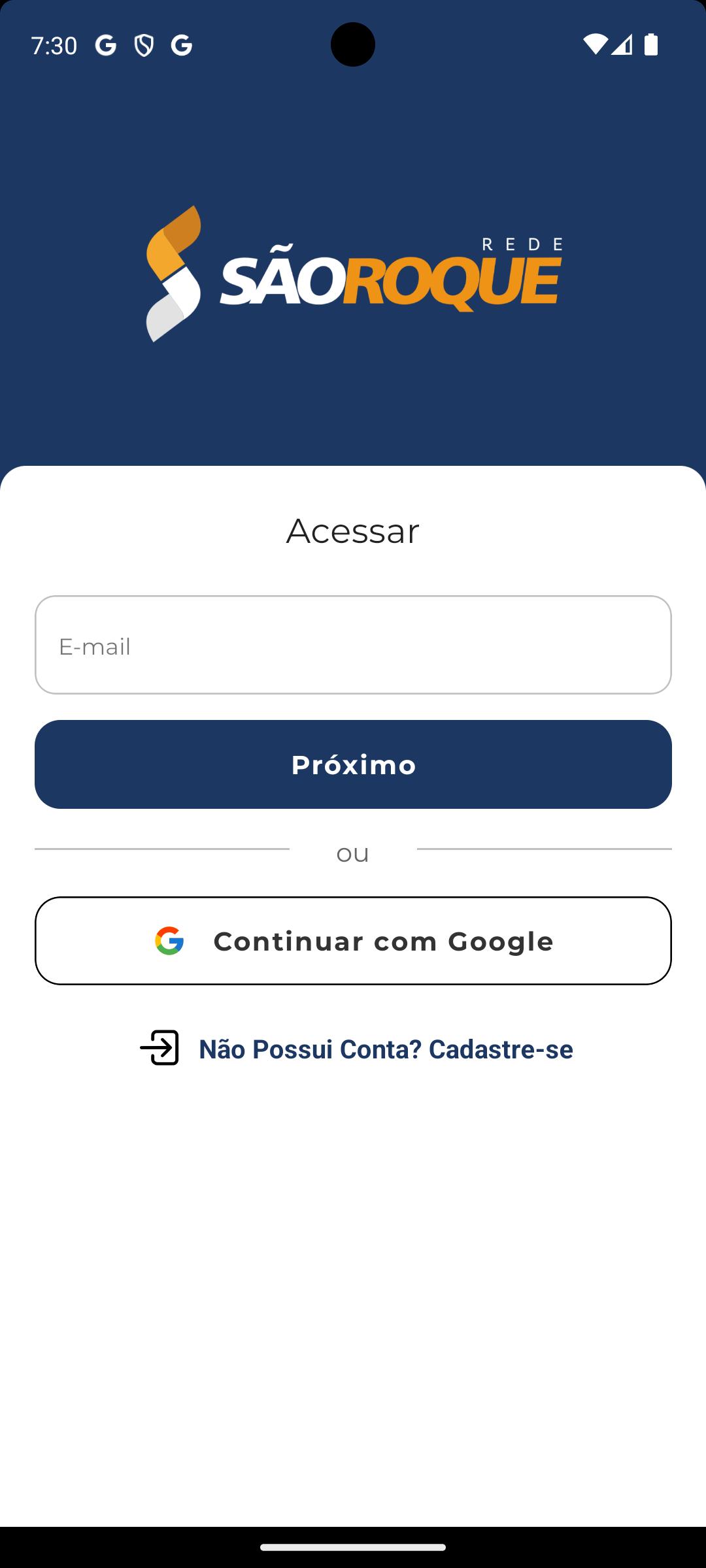Open the Cadastre-se sign-up link
706x1568 pixels.
click(x=356, y=1048)
